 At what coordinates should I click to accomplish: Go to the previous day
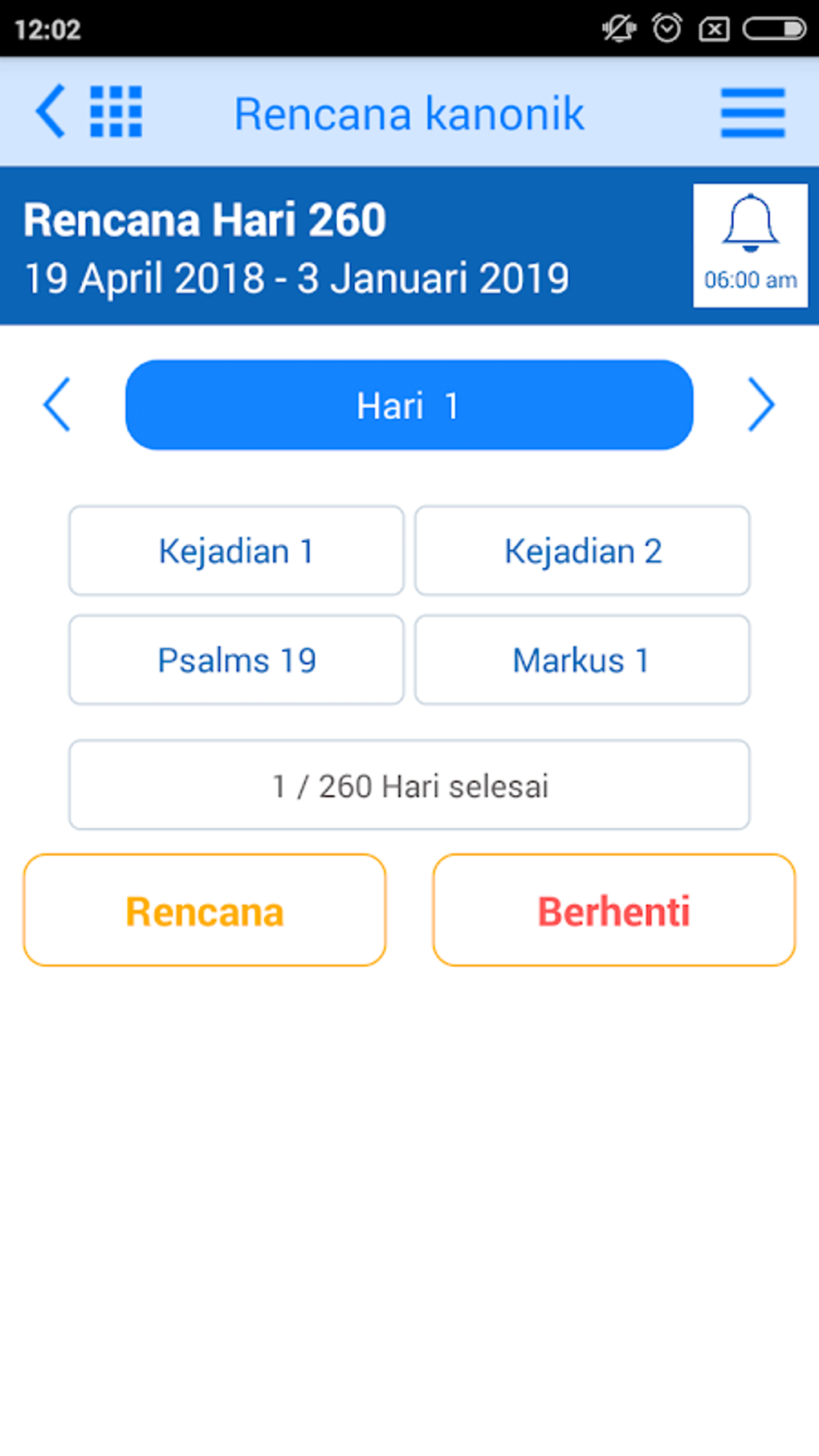coord(57,405)
